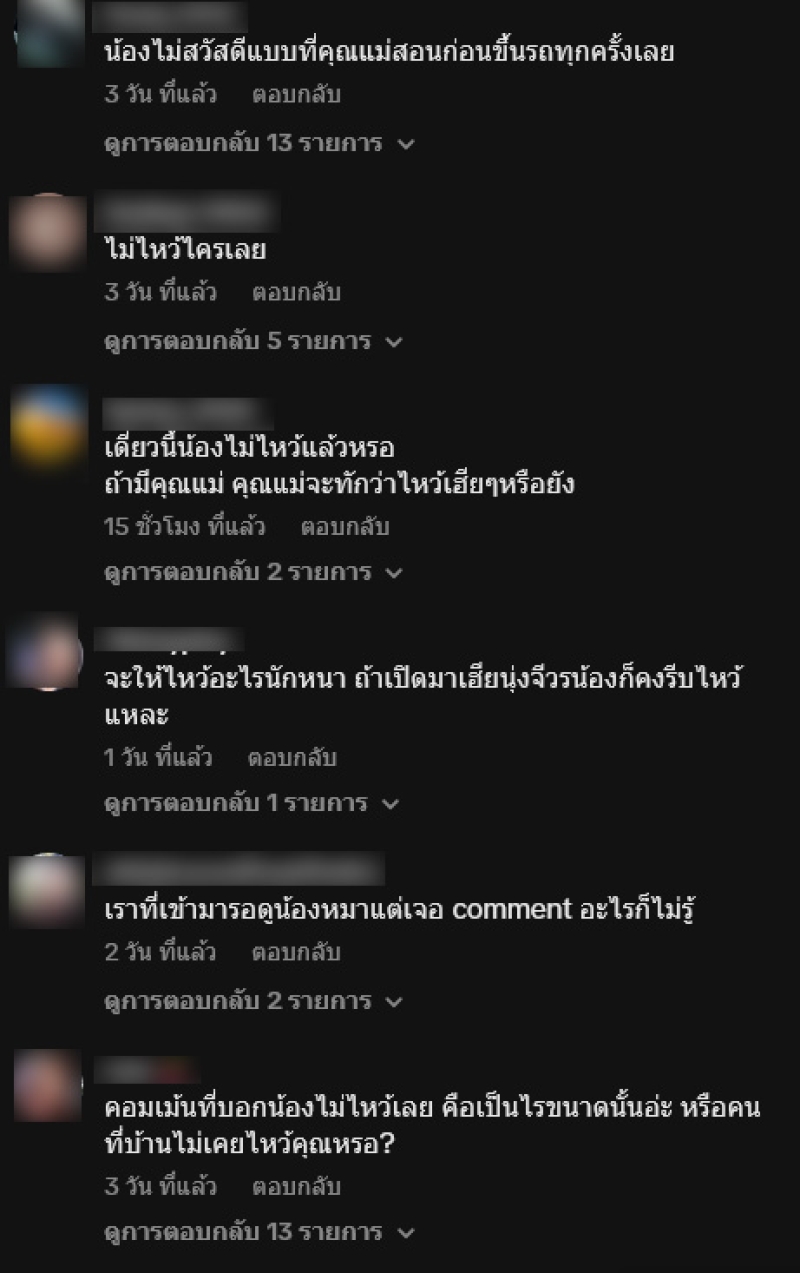Reply to comment 'จะให้ไหว้อะไรนักหนา'
This screenshot has height=1273, width=800.
pos(292,757)
